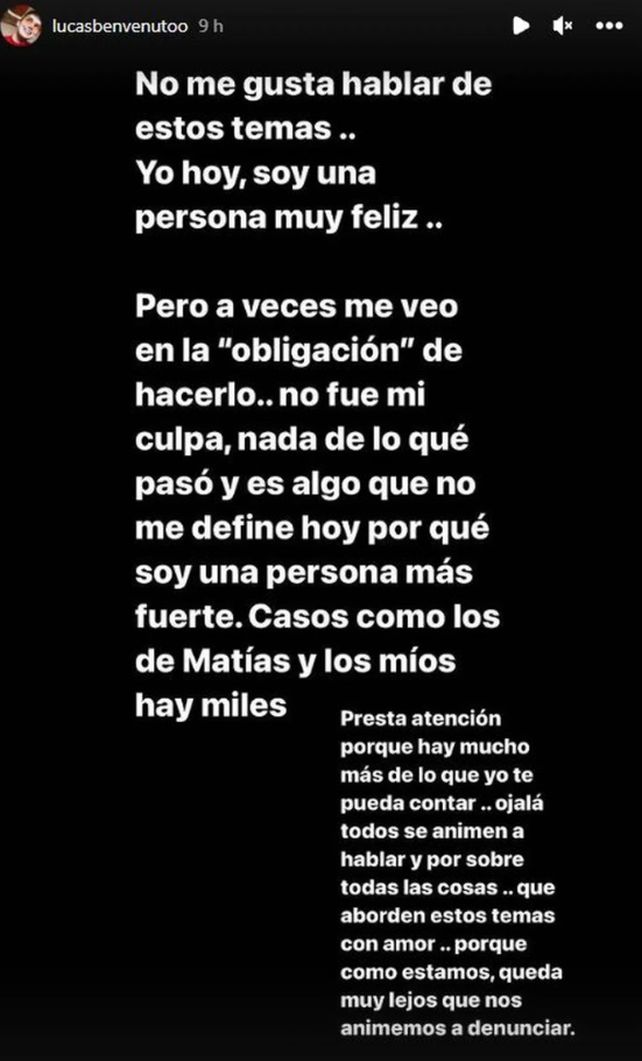The width and height of the screenshot is (642, 1061).
Task: Open the three-dot story options menu
Action: pyautogui.click(x=609, y=26)
